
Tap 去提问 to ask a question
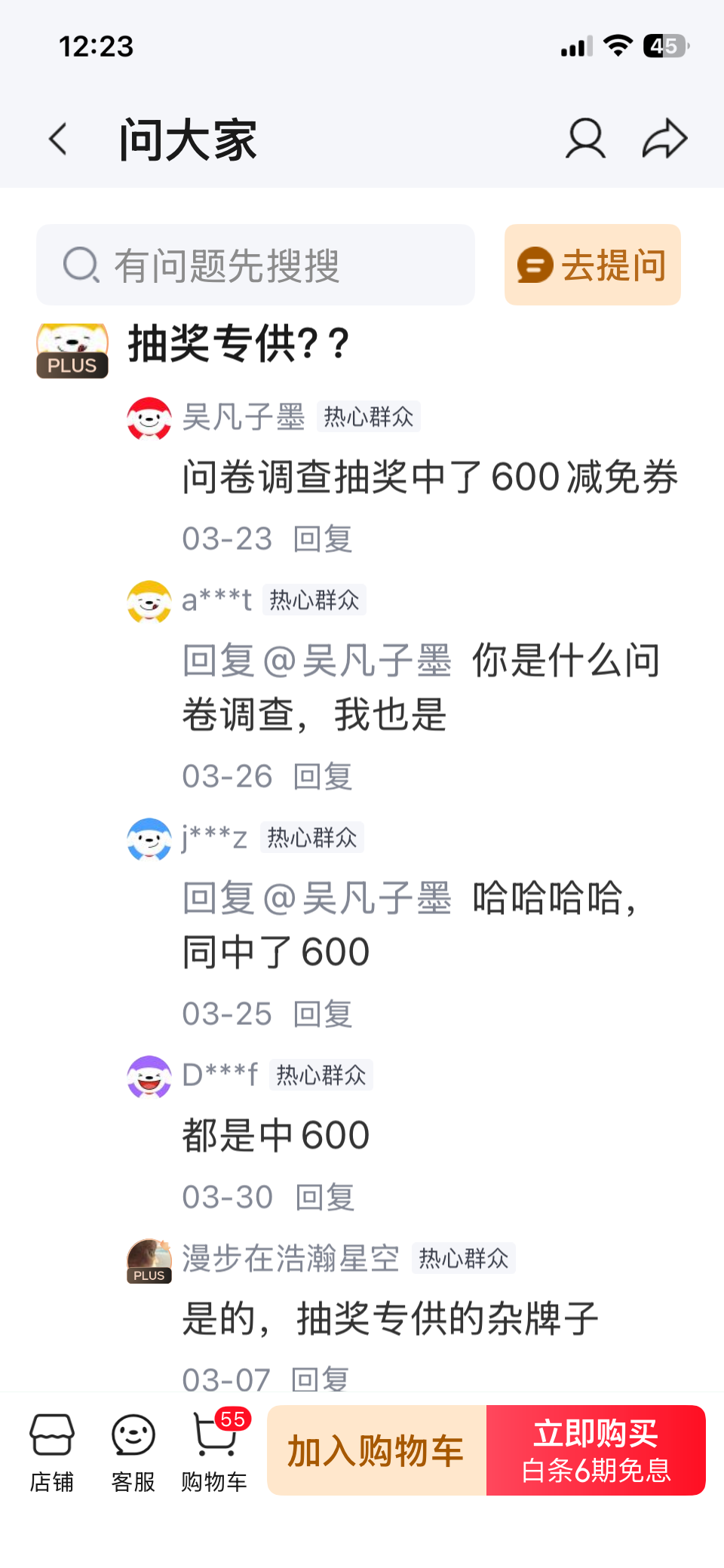(593, 265)
